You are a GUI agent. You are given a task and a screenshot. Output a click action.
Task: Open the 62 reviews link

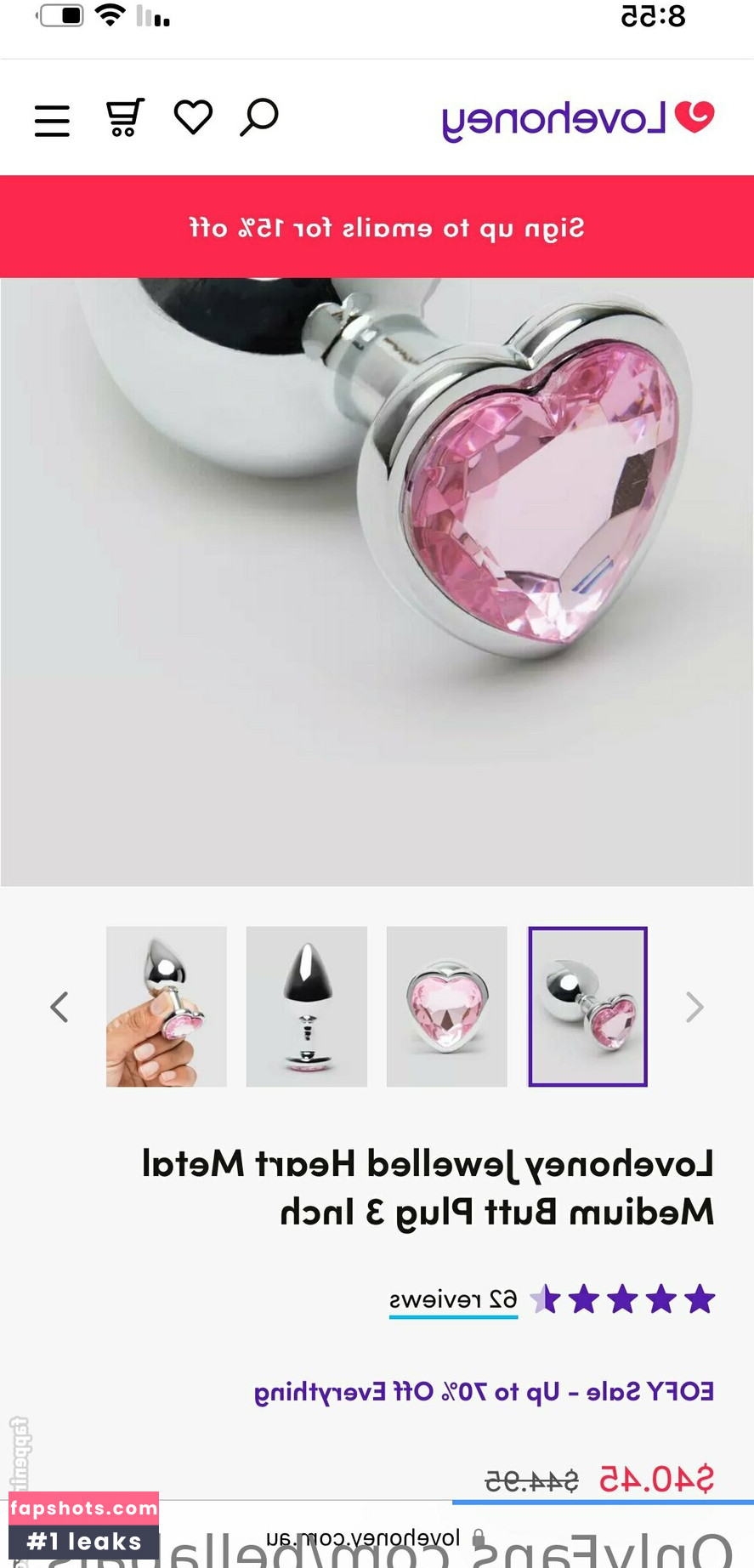click(453, 1300)
